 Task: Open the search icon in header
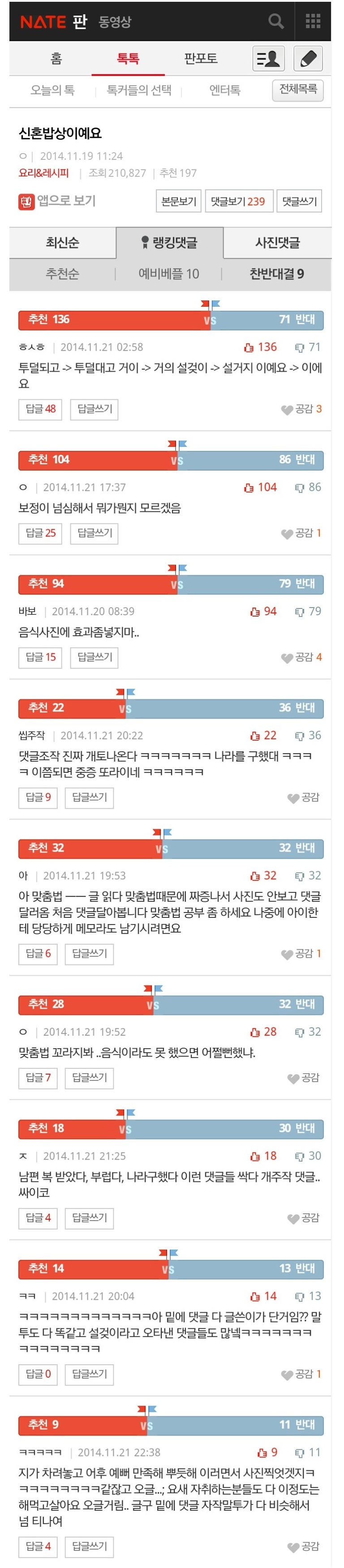tap(276, 22)
